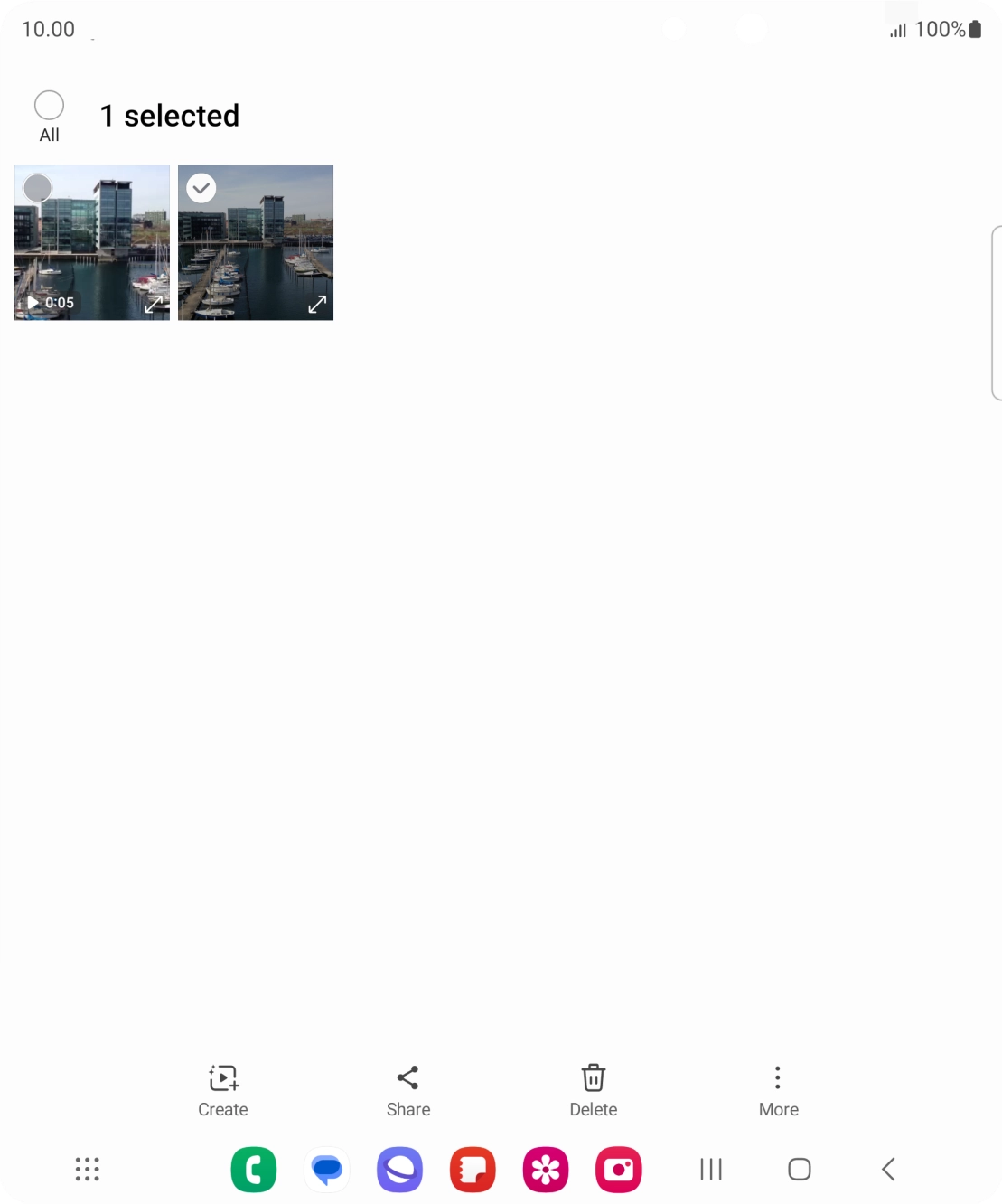Viewport: 1002px width, 1204px height.
Task: Open the Phone app
Action: pos(254,1169)
